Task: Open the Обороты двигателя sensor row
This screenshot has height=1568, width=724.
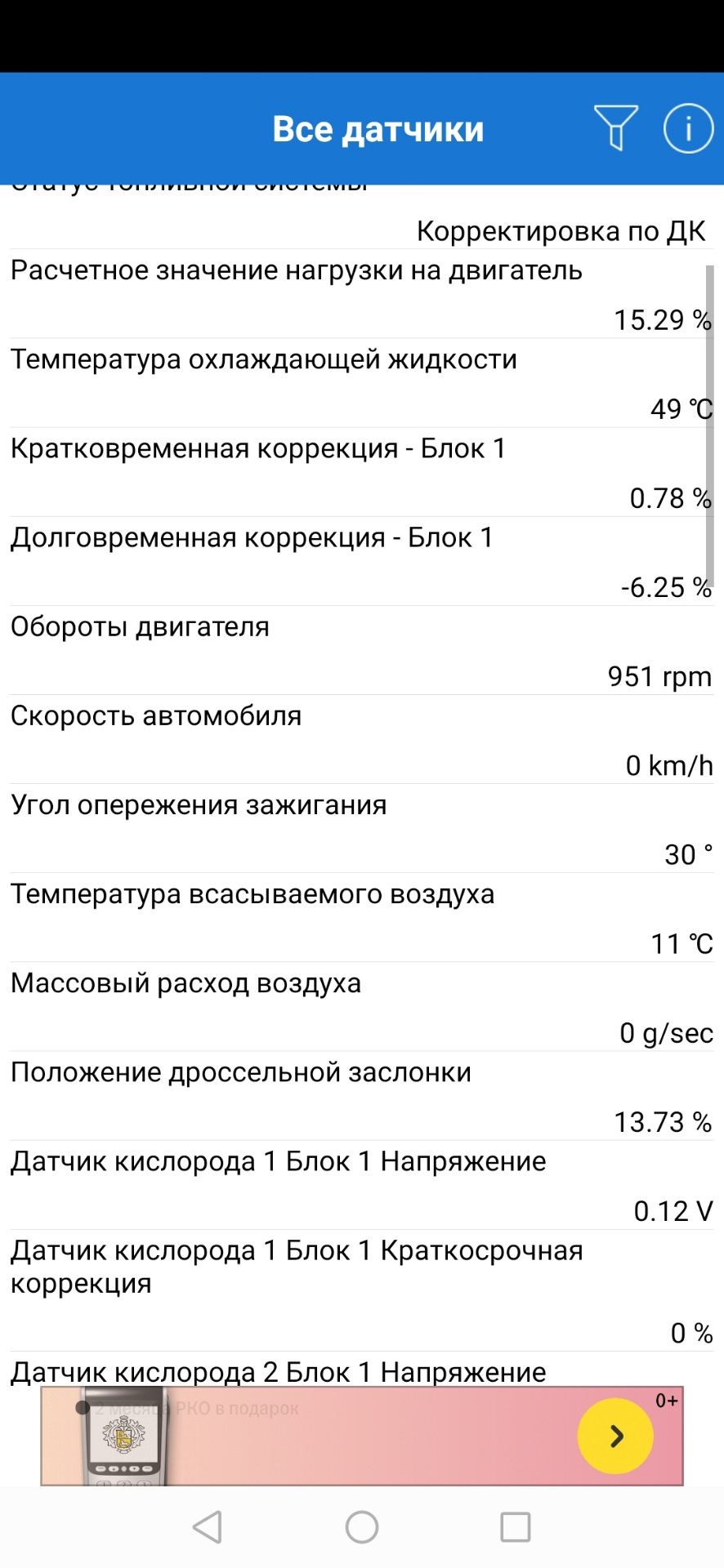Action: pyautogui.click(x=361, y=651)
